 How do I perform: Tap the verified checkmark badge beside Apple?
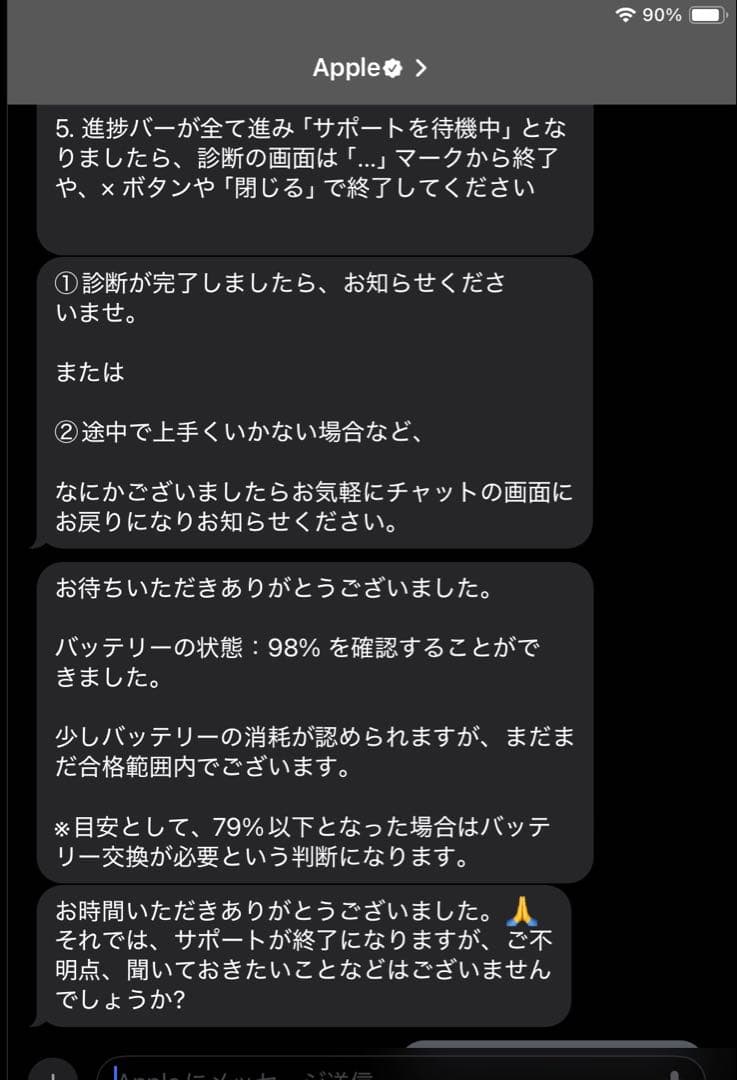pyautogui.click(x=392, y=68)
